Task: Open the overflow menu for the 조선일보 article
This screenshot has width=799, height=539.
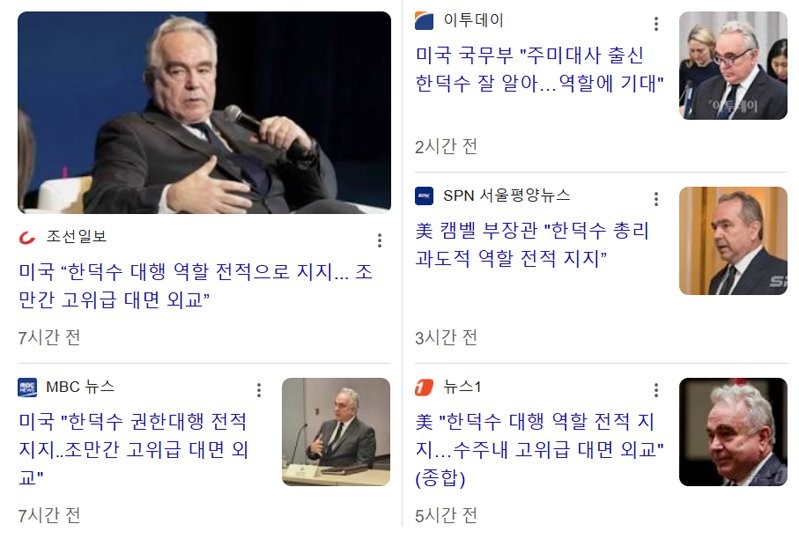Action: pyautogui.click(x=380, y=240)
